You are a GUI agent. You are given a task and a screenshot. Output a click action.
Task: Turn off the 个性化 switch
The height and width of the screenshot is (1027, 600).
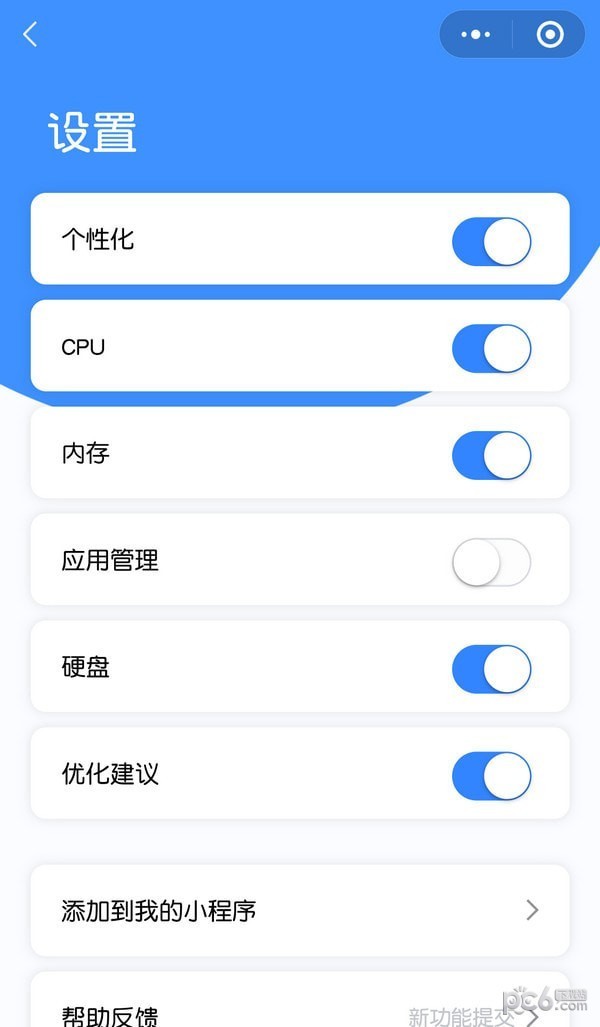pyautogui.click(x=491, y=242)
